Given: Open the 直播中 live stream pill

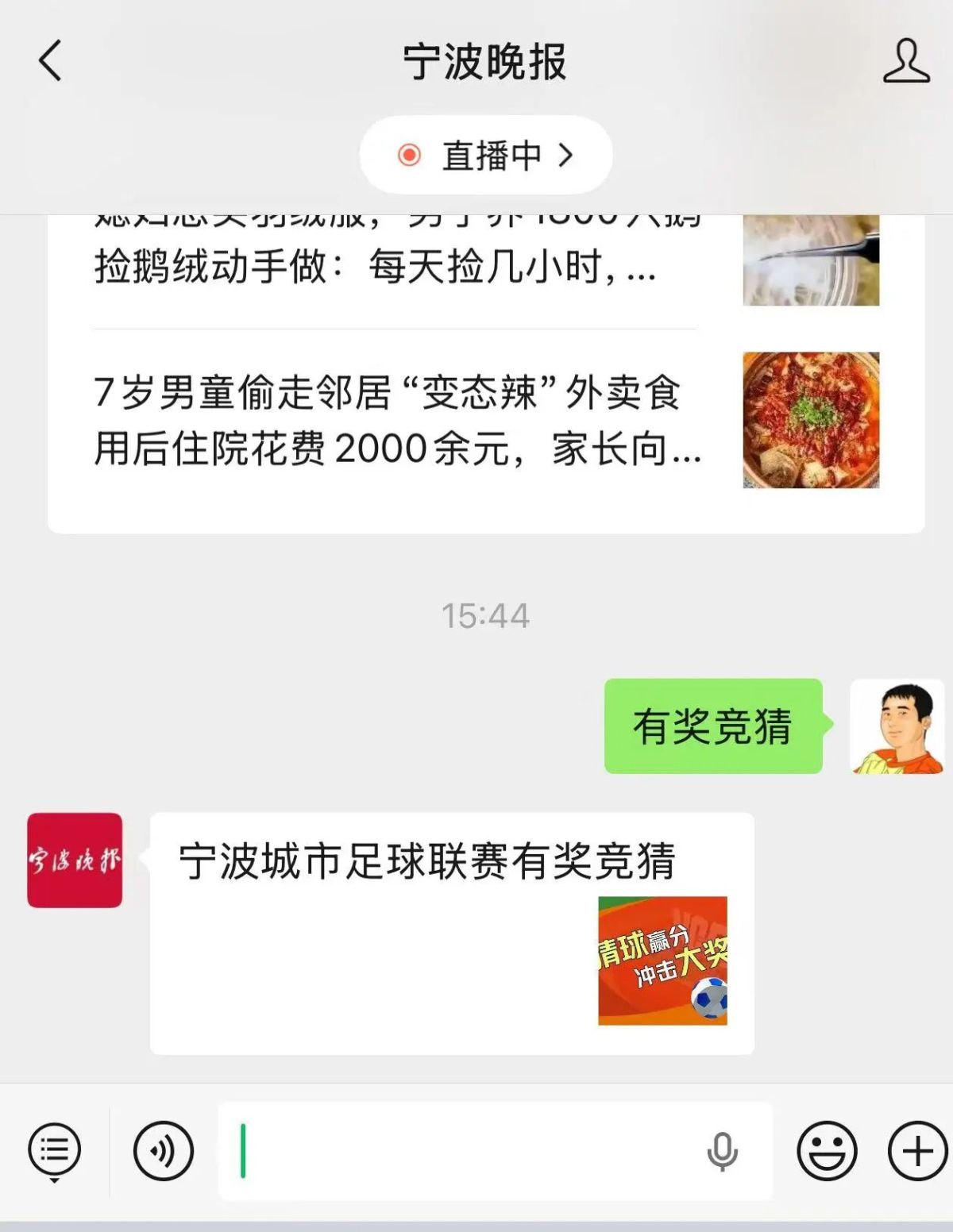Looking at the screenshot, I should 485,155.
